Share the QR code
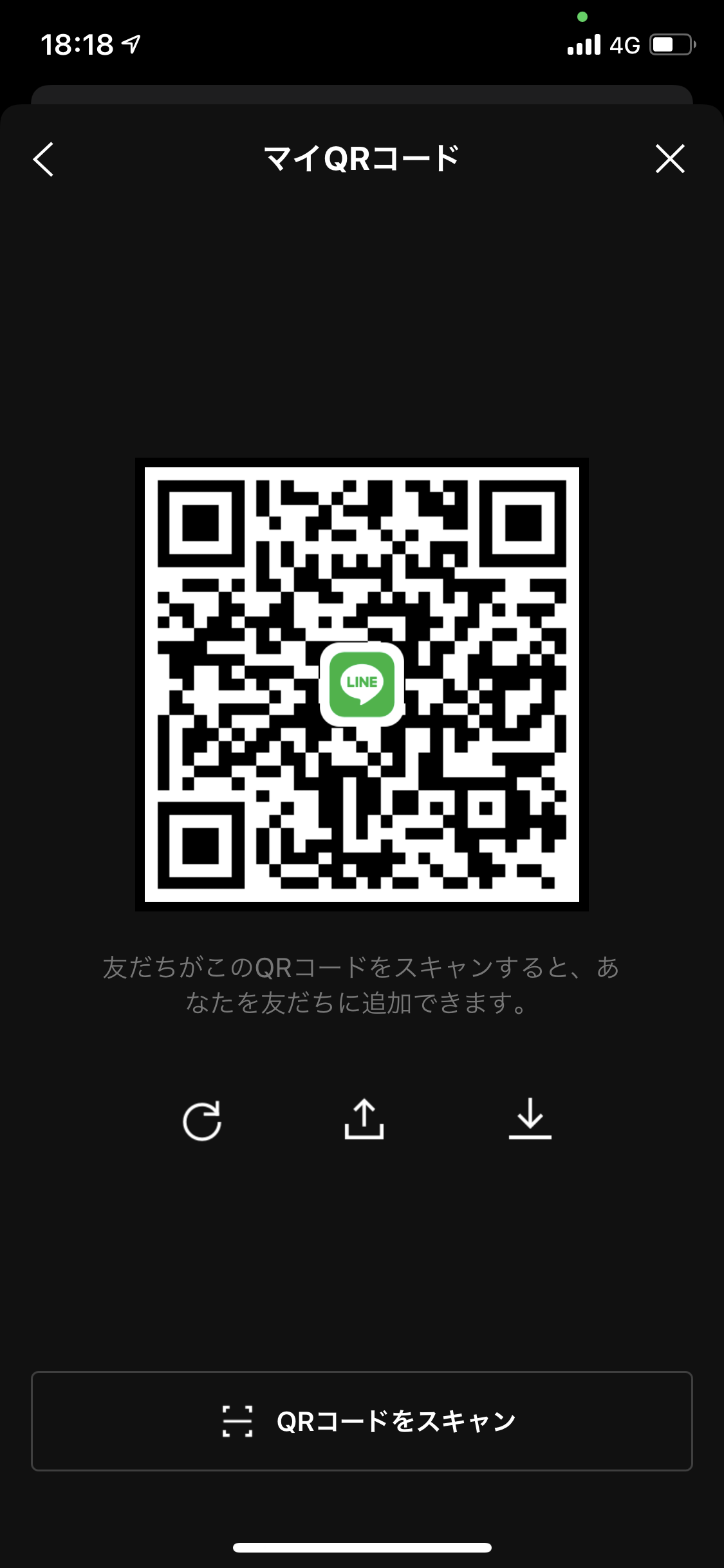The image size is (724, 1568). (x=364, y=1119)
